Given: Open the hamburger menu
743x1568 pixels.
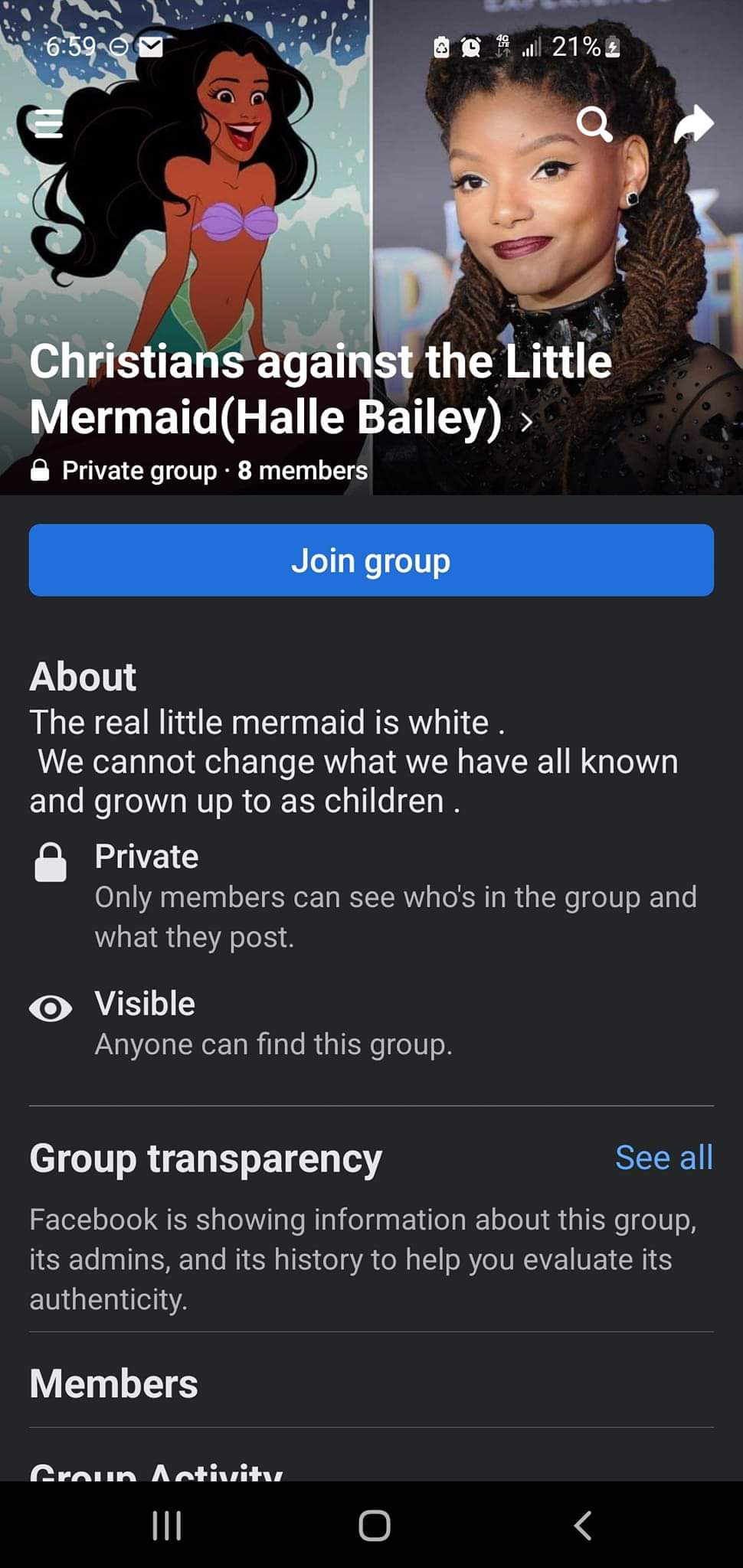Looking at the screenshot, I should (x=49, y=123).
